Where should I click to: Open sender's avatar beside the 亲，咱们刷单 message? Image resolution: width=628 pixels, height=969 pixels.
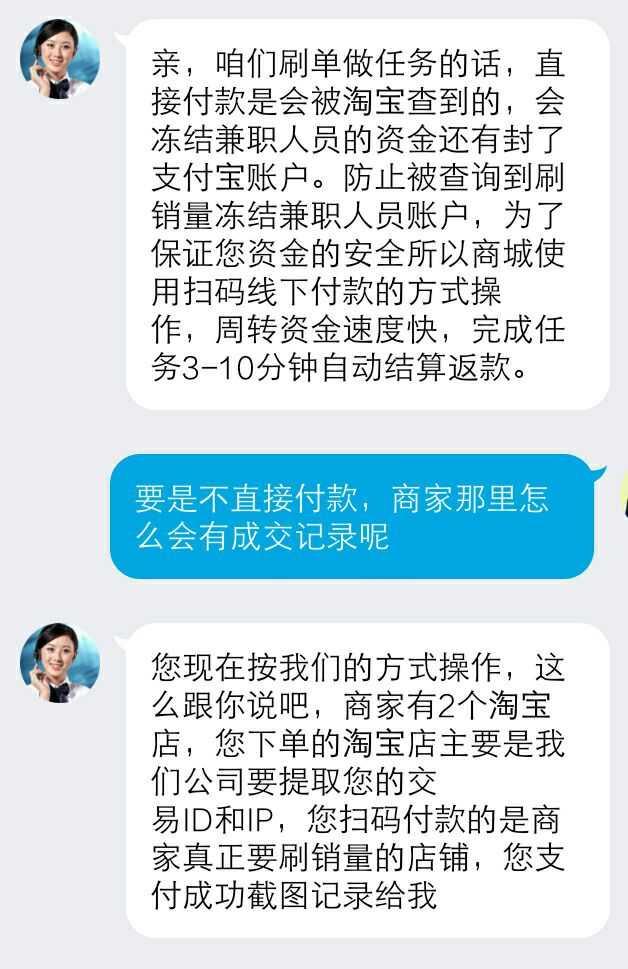pyautogui.click(x=60, y=59)
